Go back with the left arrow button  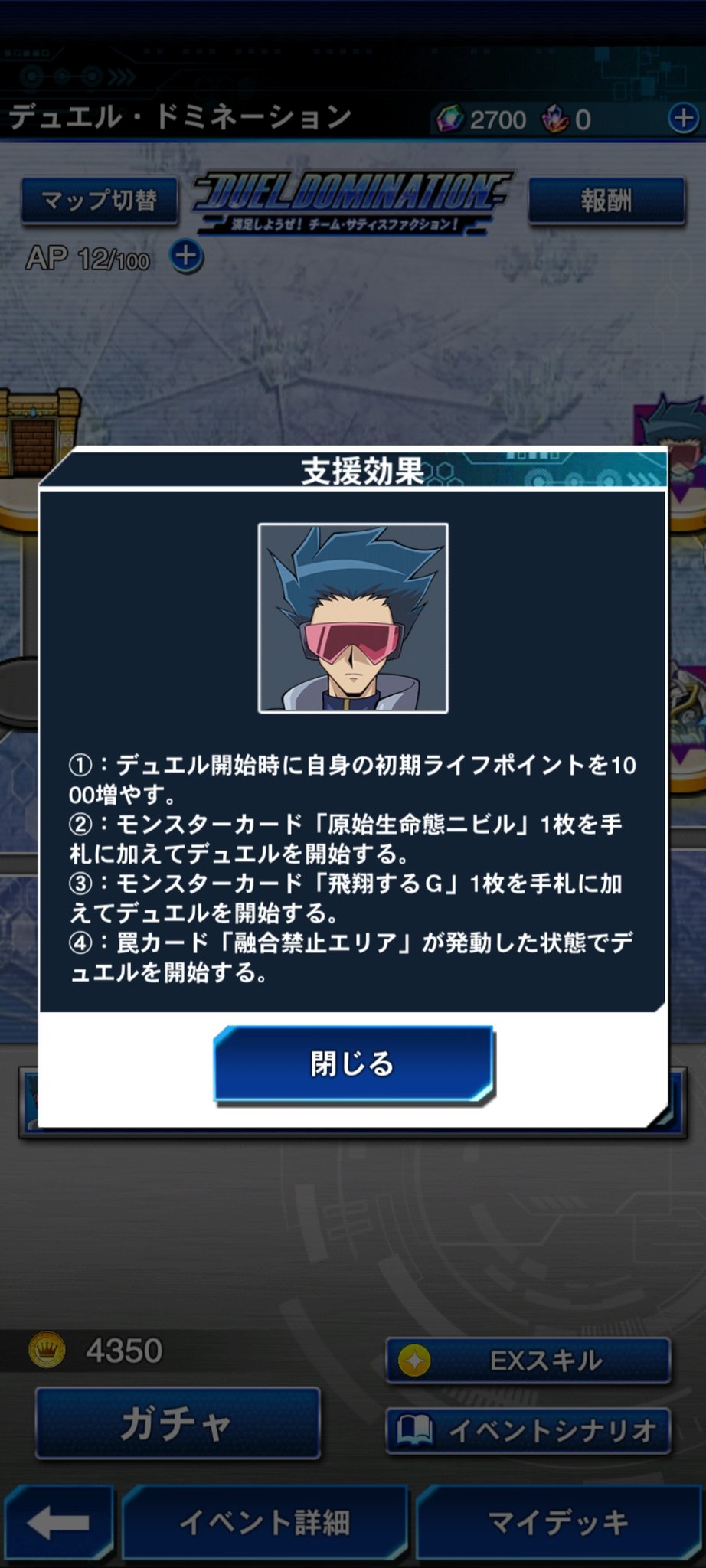59,1524
